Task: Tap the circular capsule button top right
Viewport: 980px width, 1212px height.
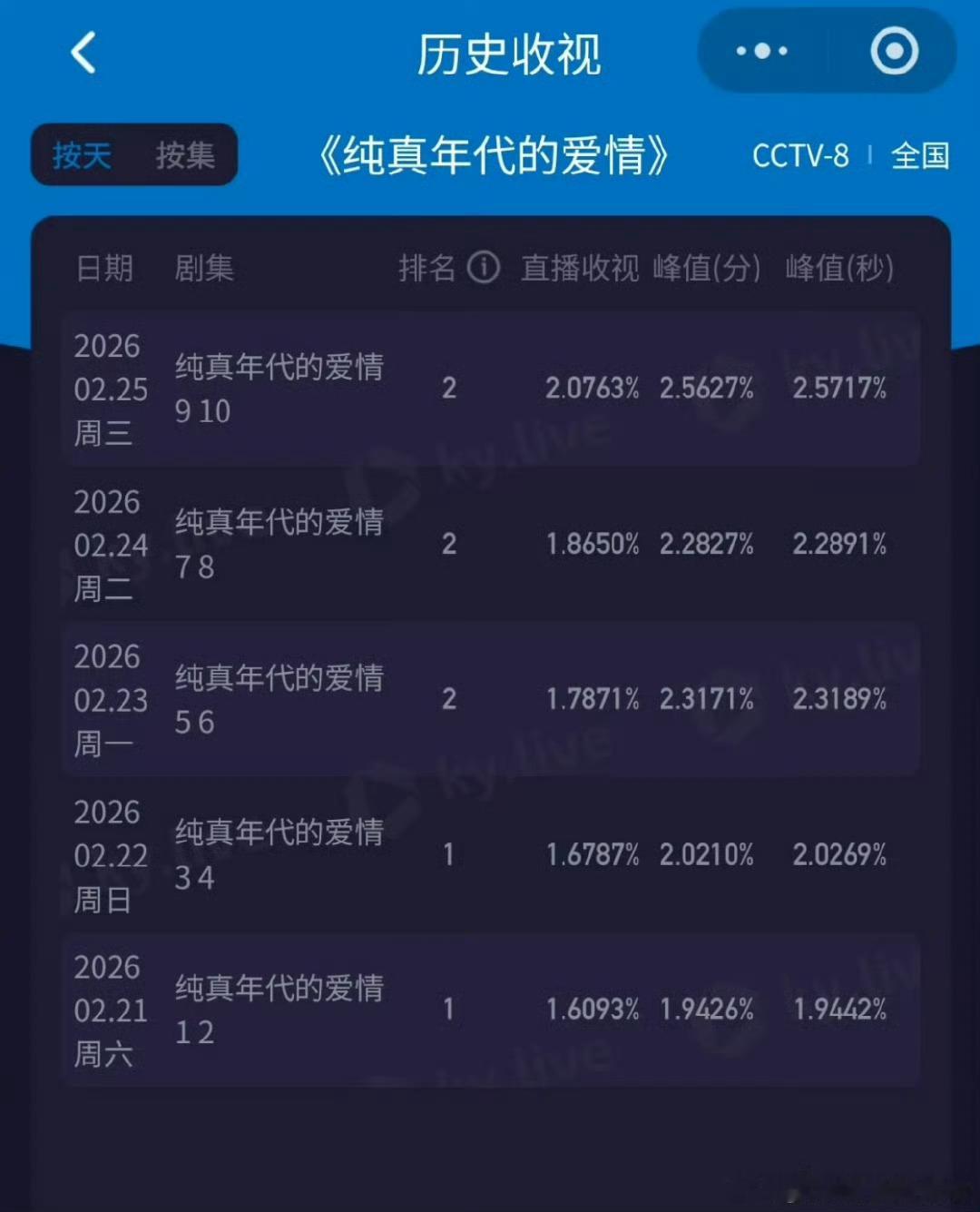Action: click(x=894, y=52)
